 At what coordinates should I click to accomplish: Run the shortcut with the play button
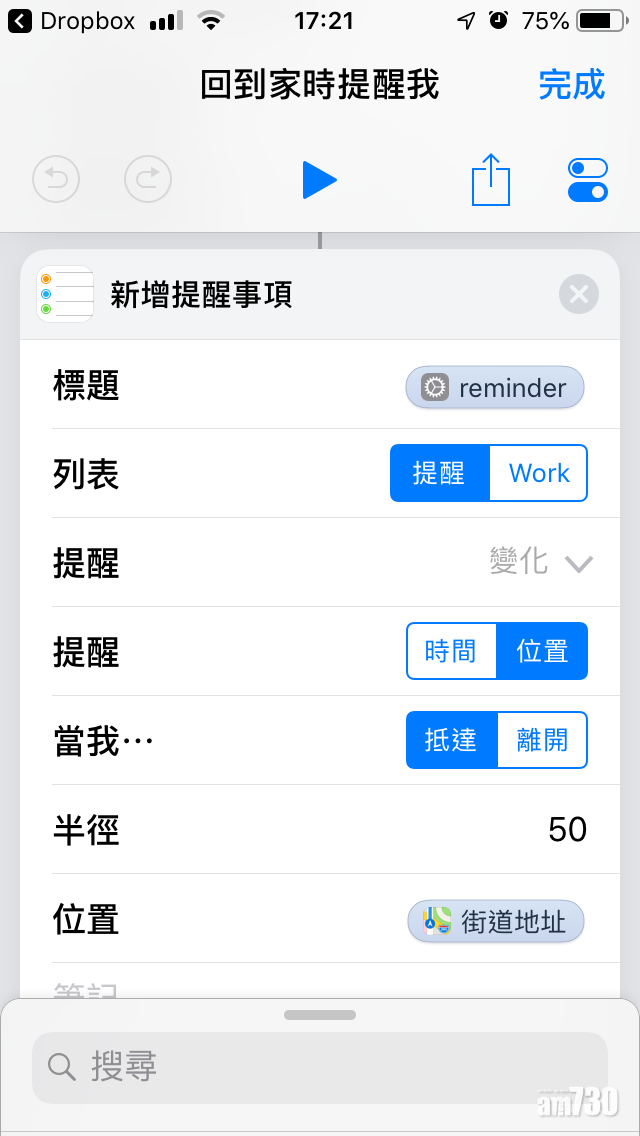tap(319, 181)
